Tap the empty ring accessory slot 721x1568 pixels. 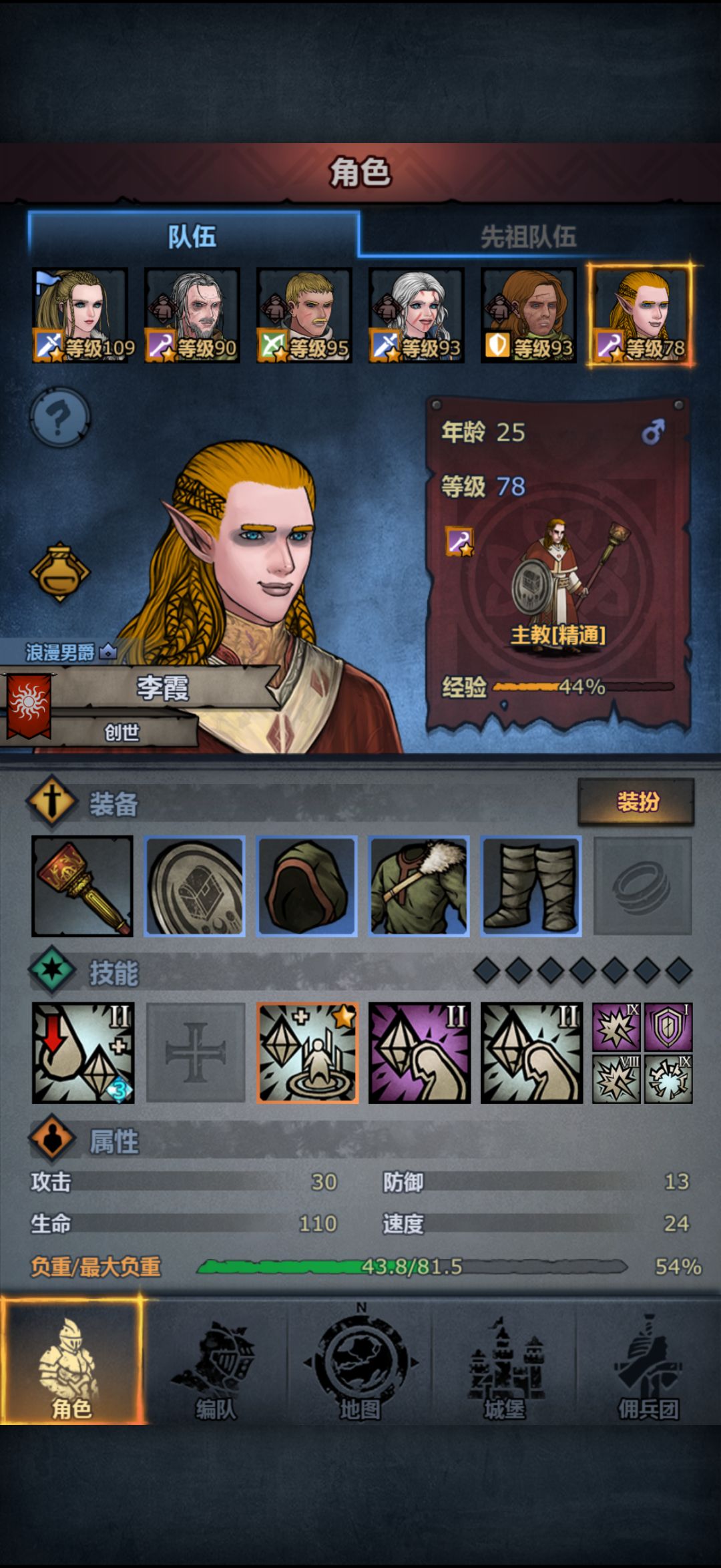(643, 886)
